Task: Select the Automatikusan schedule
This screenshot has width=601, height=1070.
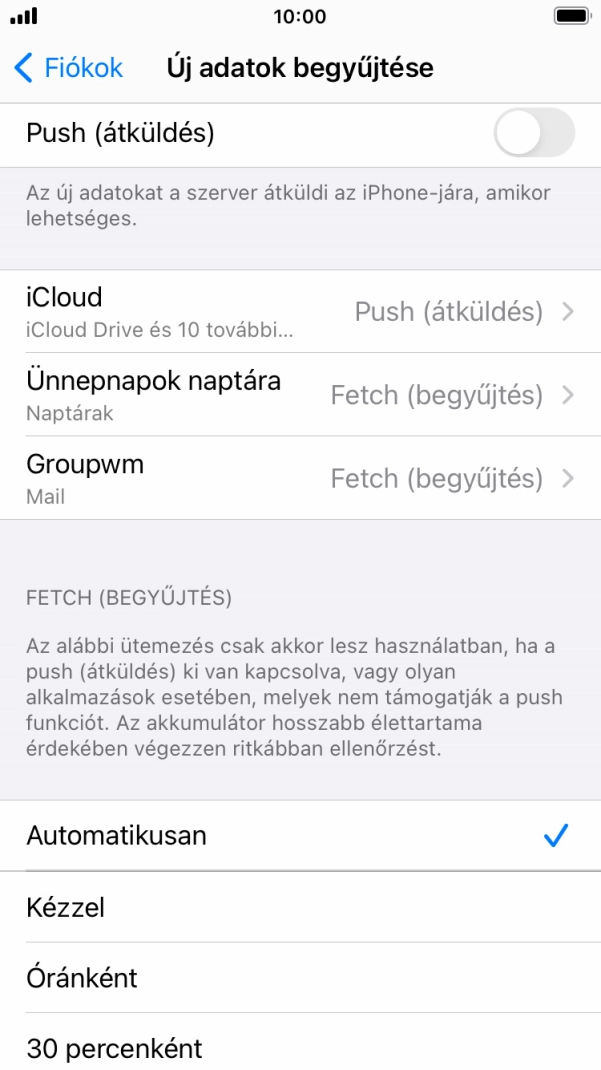Action: coord(300,835)
